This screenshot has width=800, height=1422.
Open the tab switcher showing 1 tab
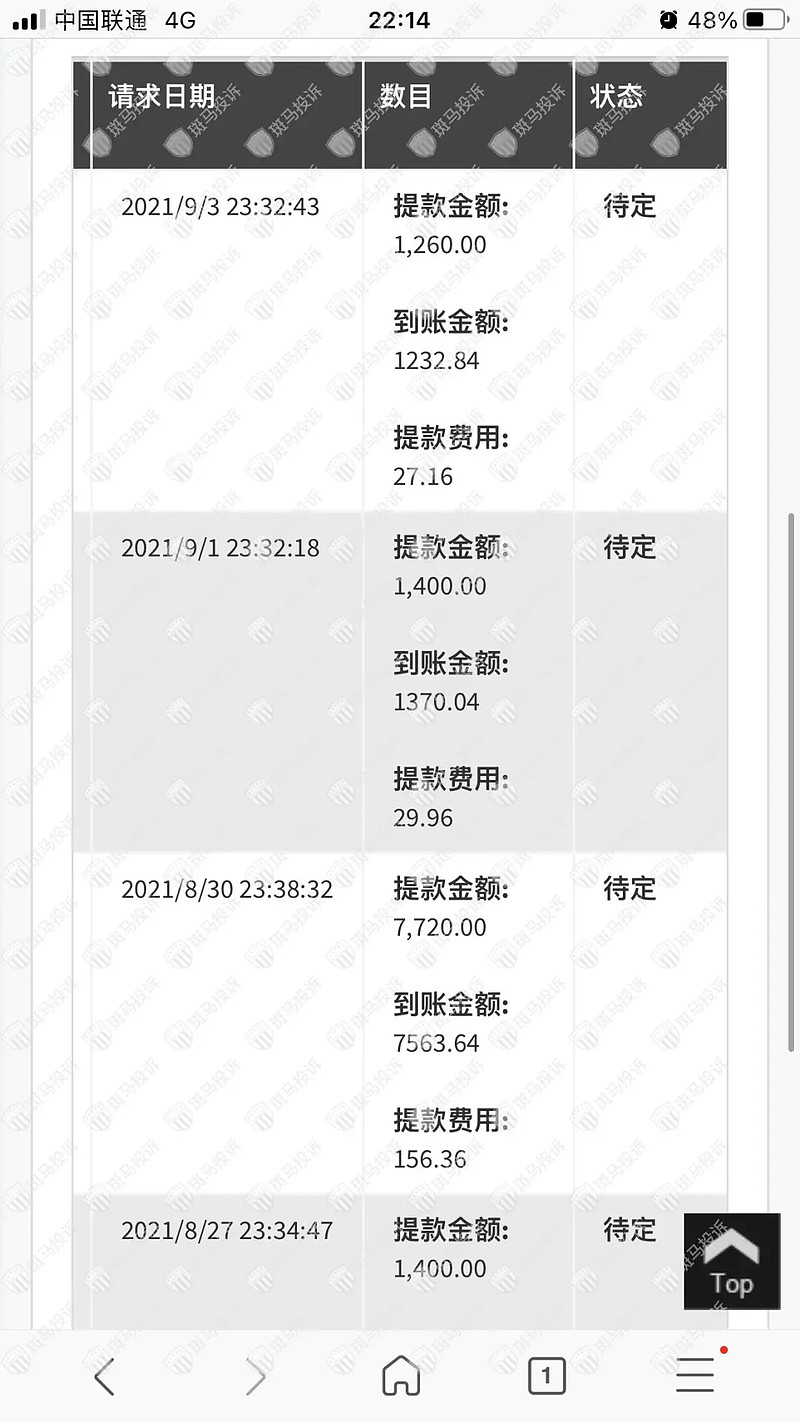(x=546, y=1376)
